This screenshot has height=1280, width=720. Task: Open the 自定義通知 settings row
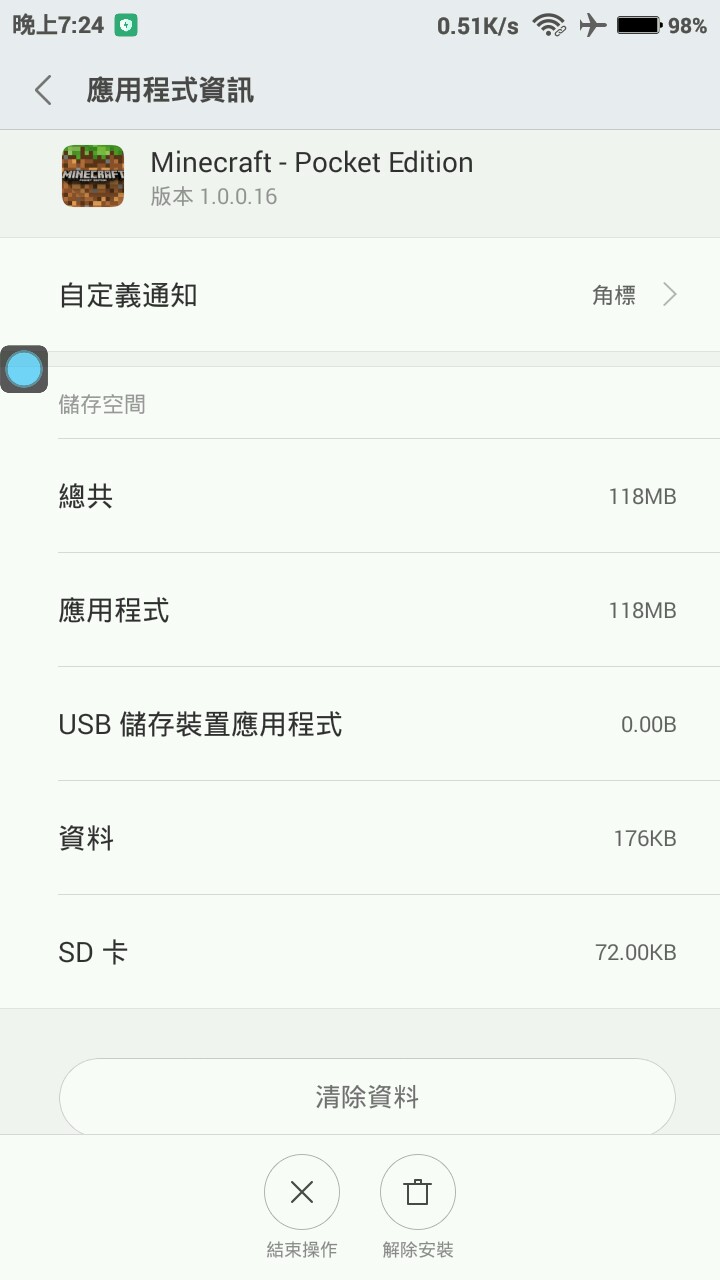coord(360,295)
